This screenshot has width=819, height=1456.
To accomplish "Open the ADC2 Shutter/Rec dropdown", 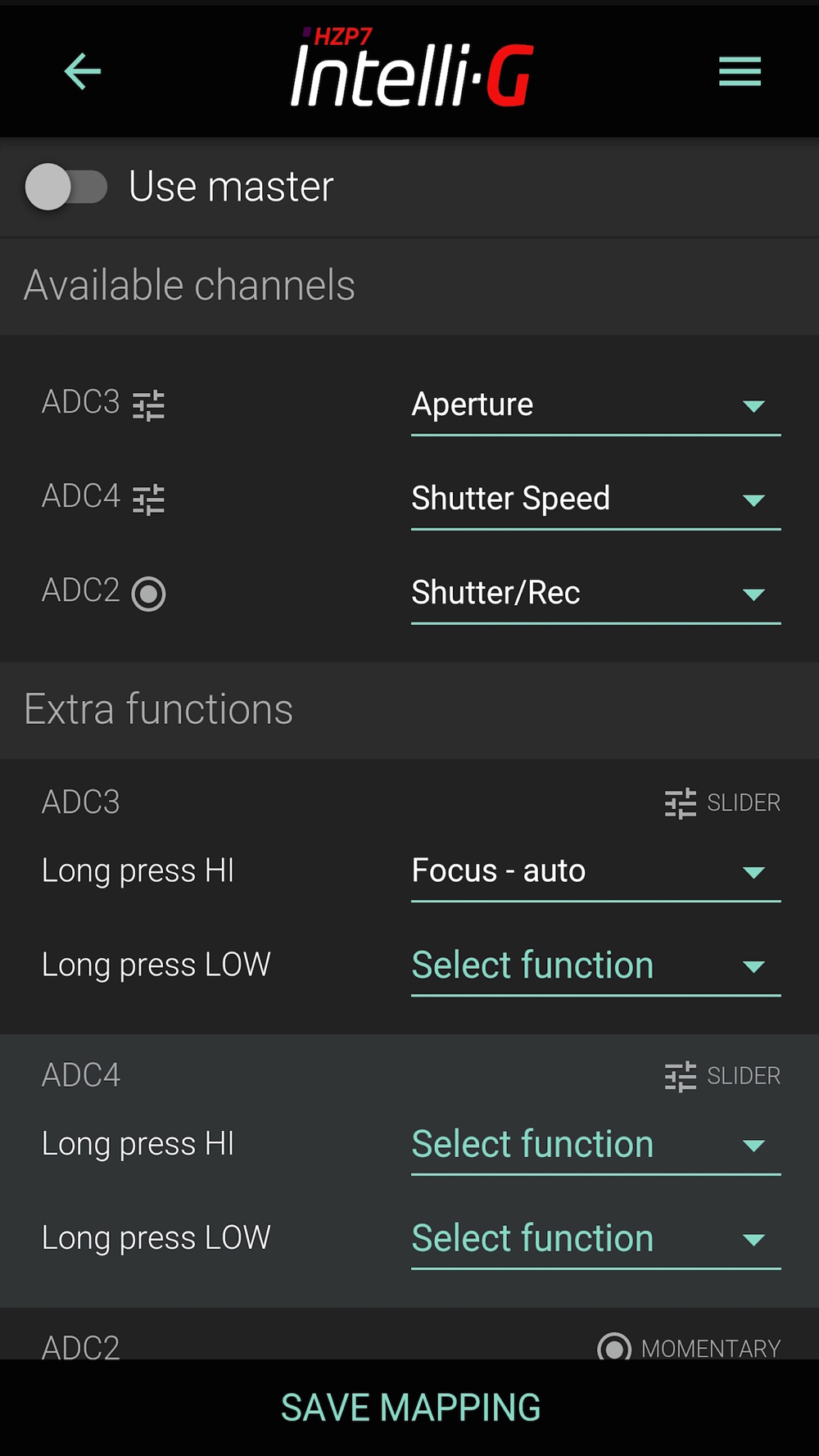I will pyautogui.click(x=595, y=594).
